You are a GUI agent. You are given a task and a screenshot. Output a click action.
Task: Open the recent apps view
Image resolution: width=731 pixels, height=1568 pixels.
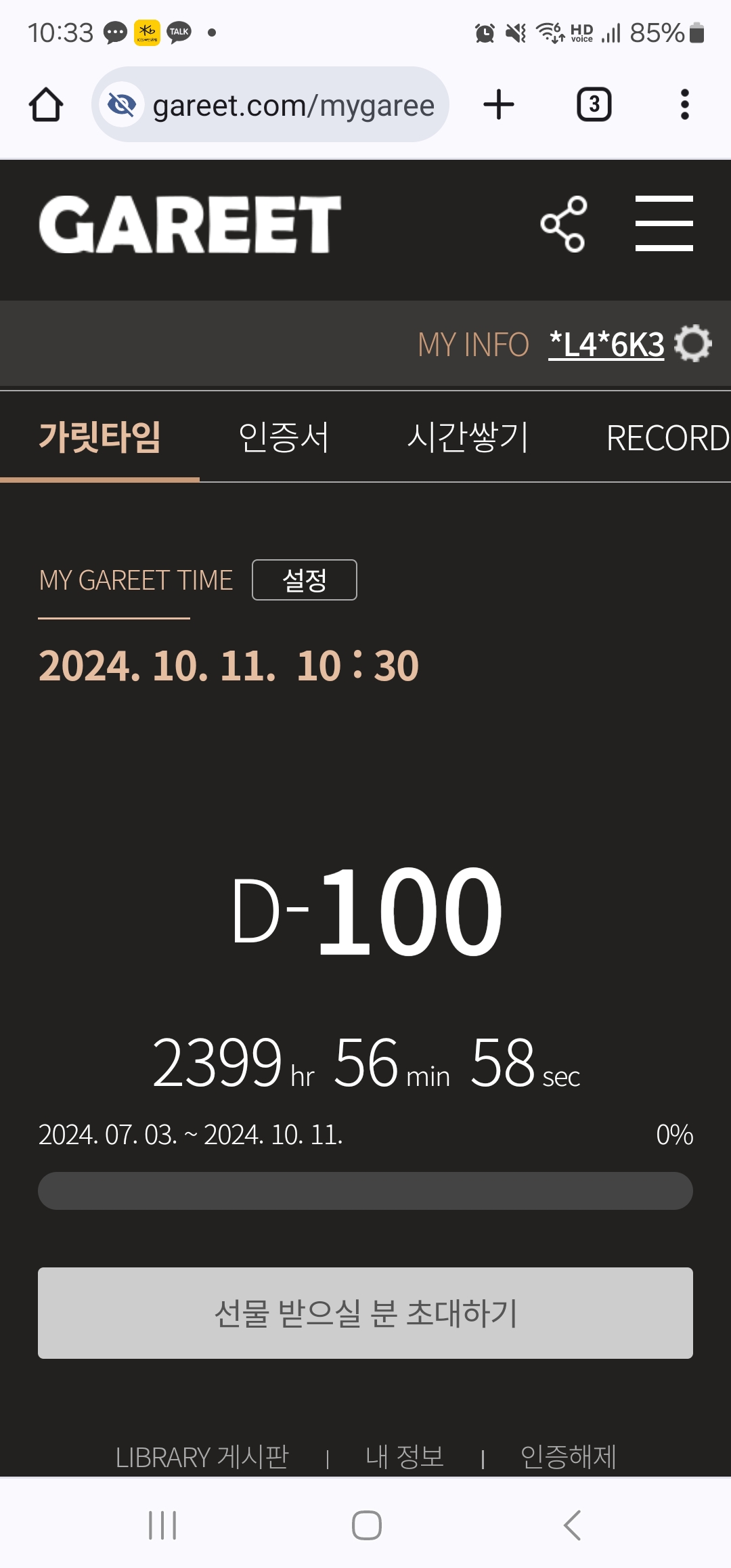tap(162, 1525)
